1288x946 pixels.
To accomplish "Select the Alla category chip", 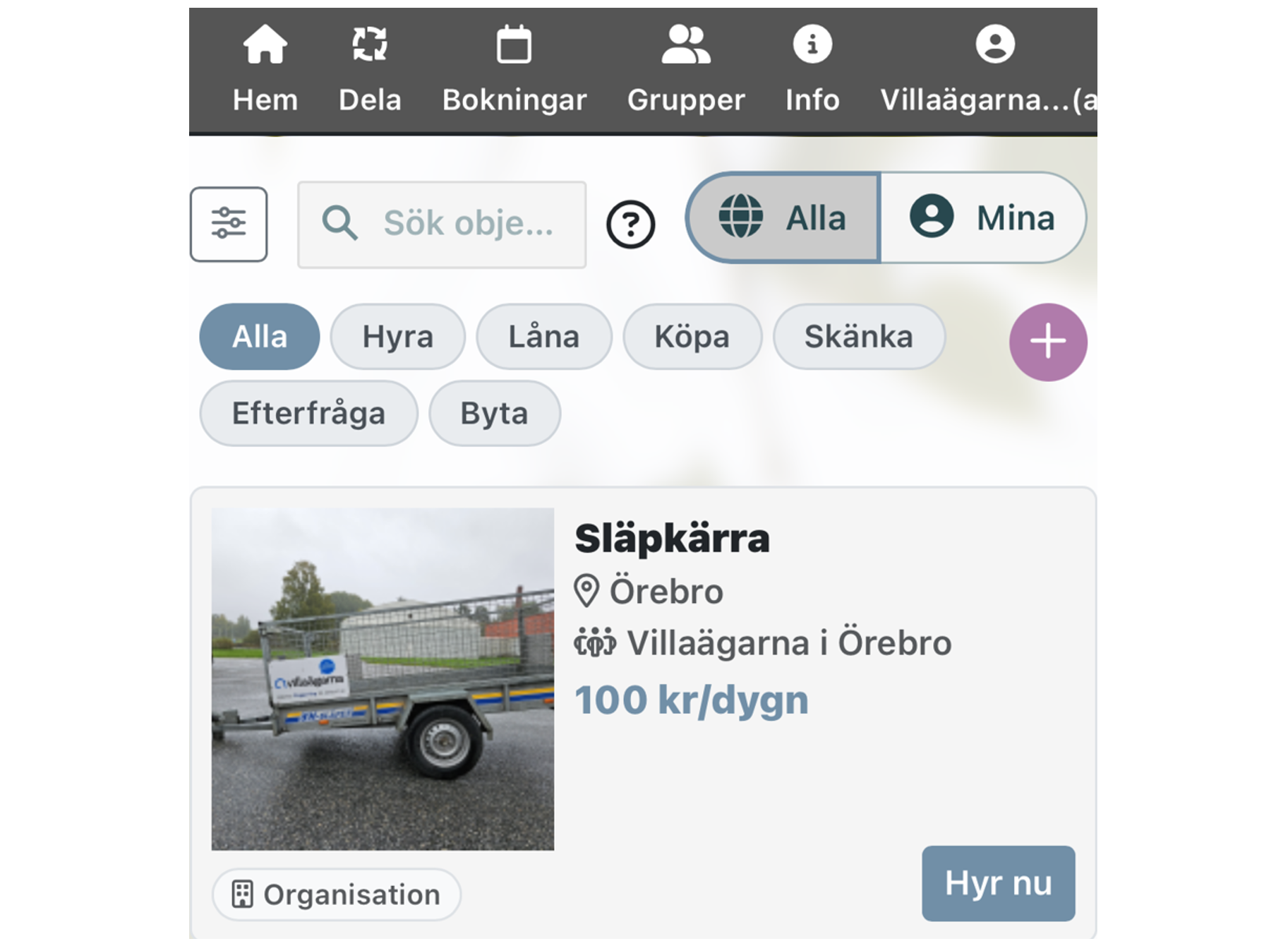I will tap(260, 337).
